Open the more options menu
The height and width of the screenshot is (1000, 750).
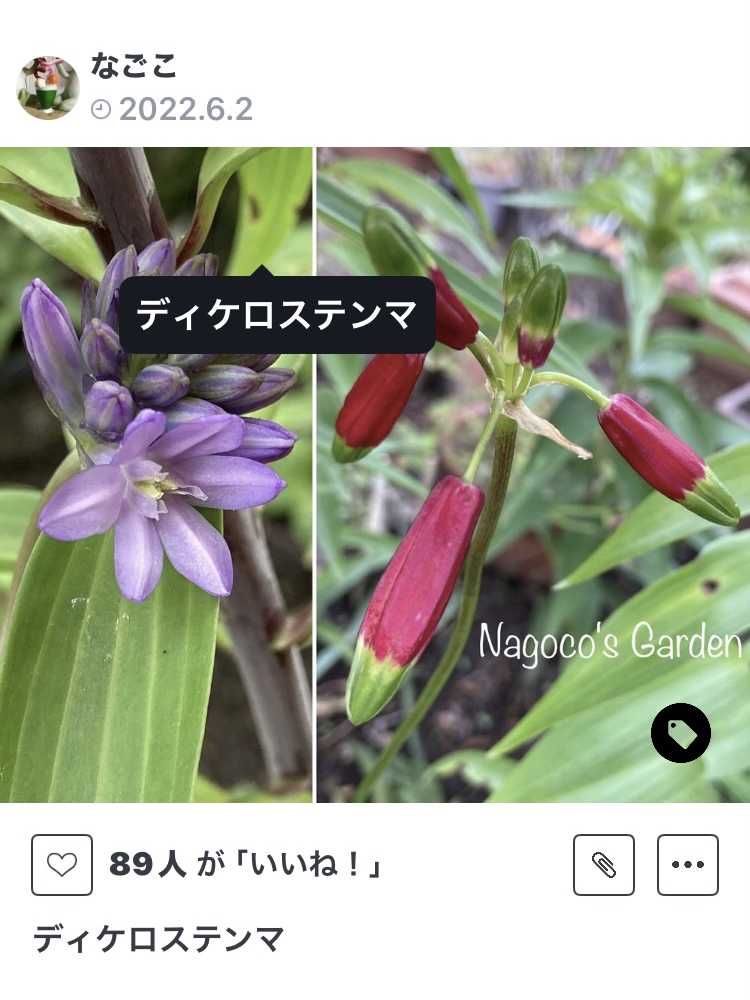coord(688,865)
